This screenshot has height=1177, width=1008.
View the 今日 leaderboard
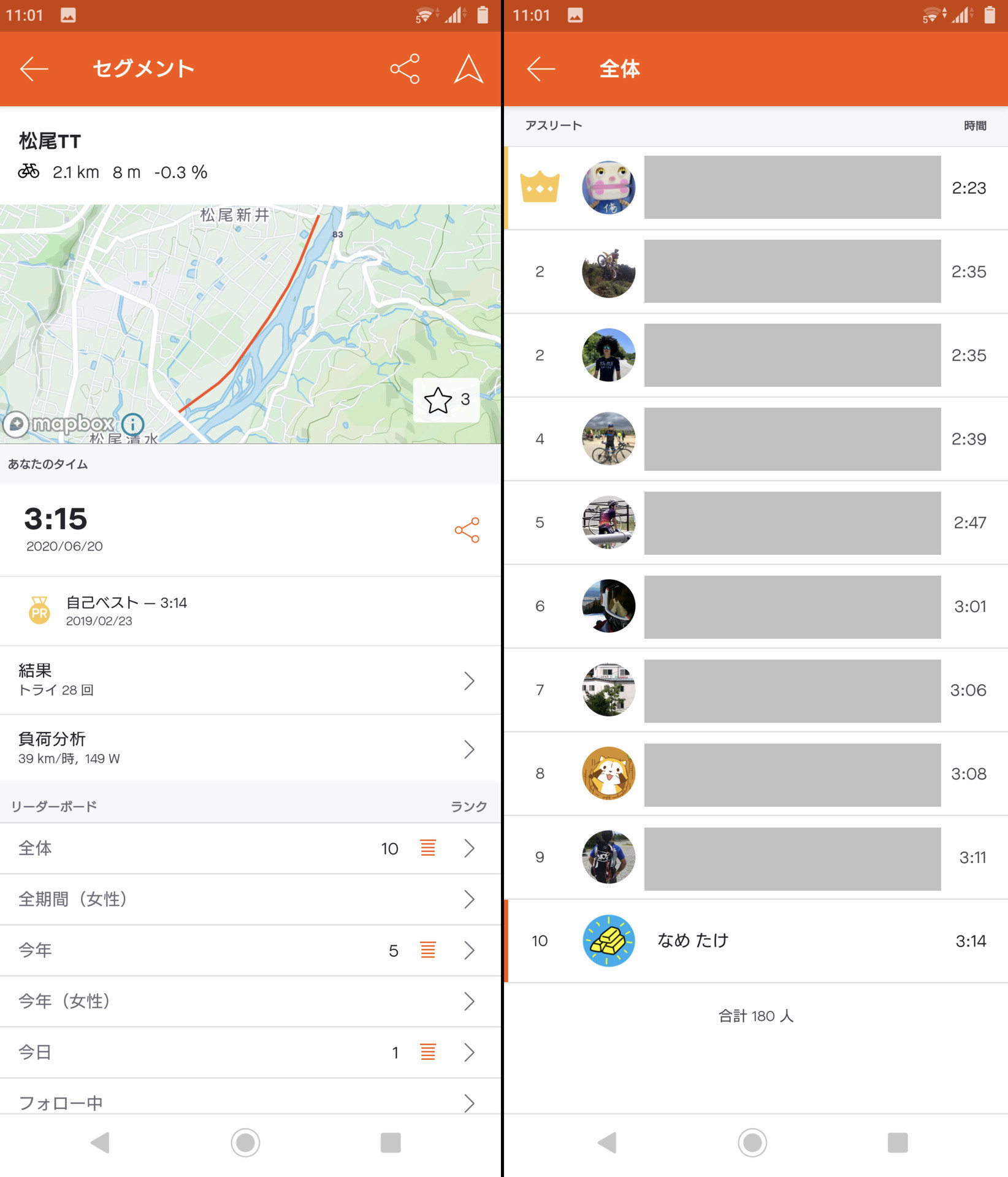pos(250,1052)
